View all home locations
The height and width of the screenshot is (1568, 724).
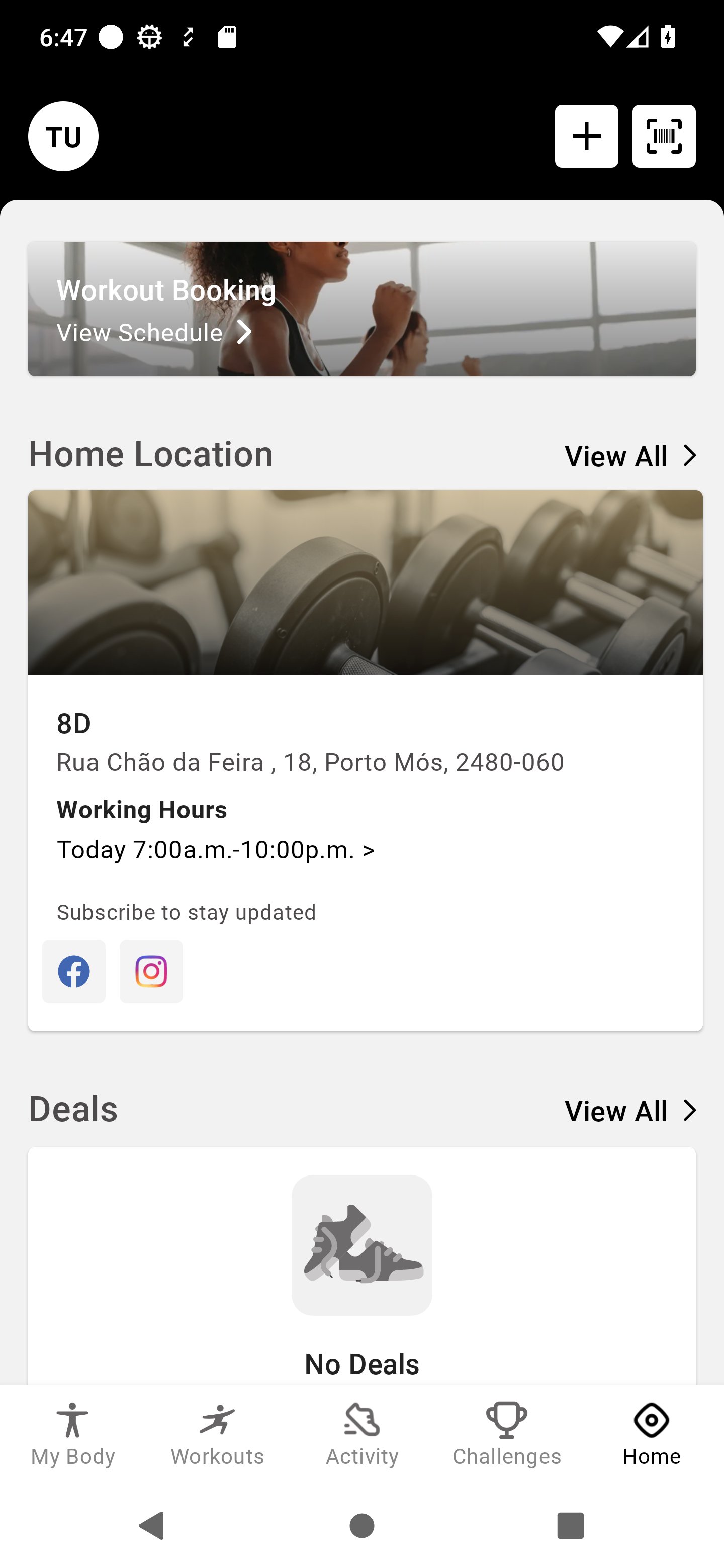pos(630,456)
